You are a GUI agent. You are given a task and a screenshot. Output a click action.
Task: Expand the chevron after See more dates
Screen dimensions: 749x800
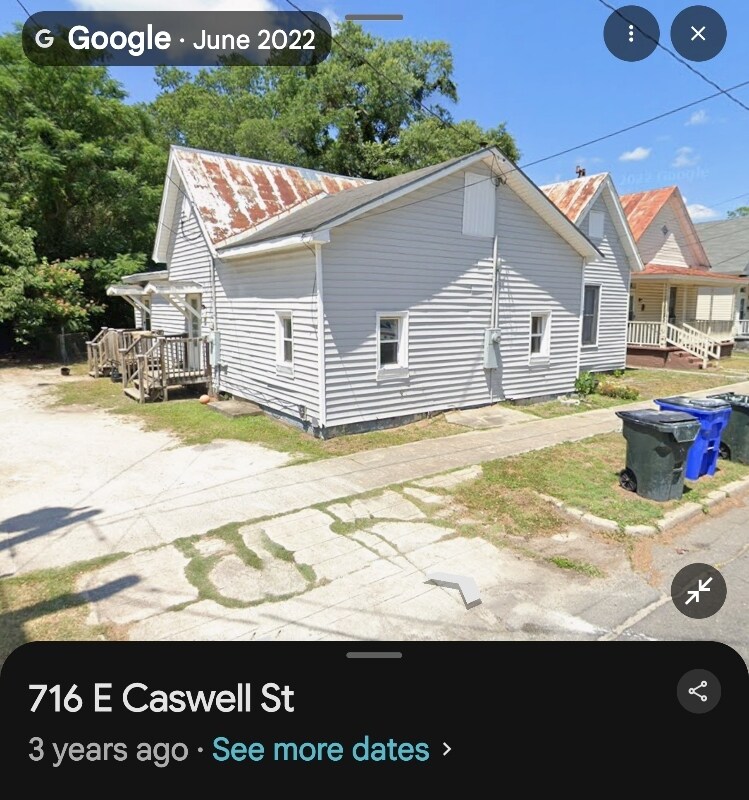coord(449,748)
